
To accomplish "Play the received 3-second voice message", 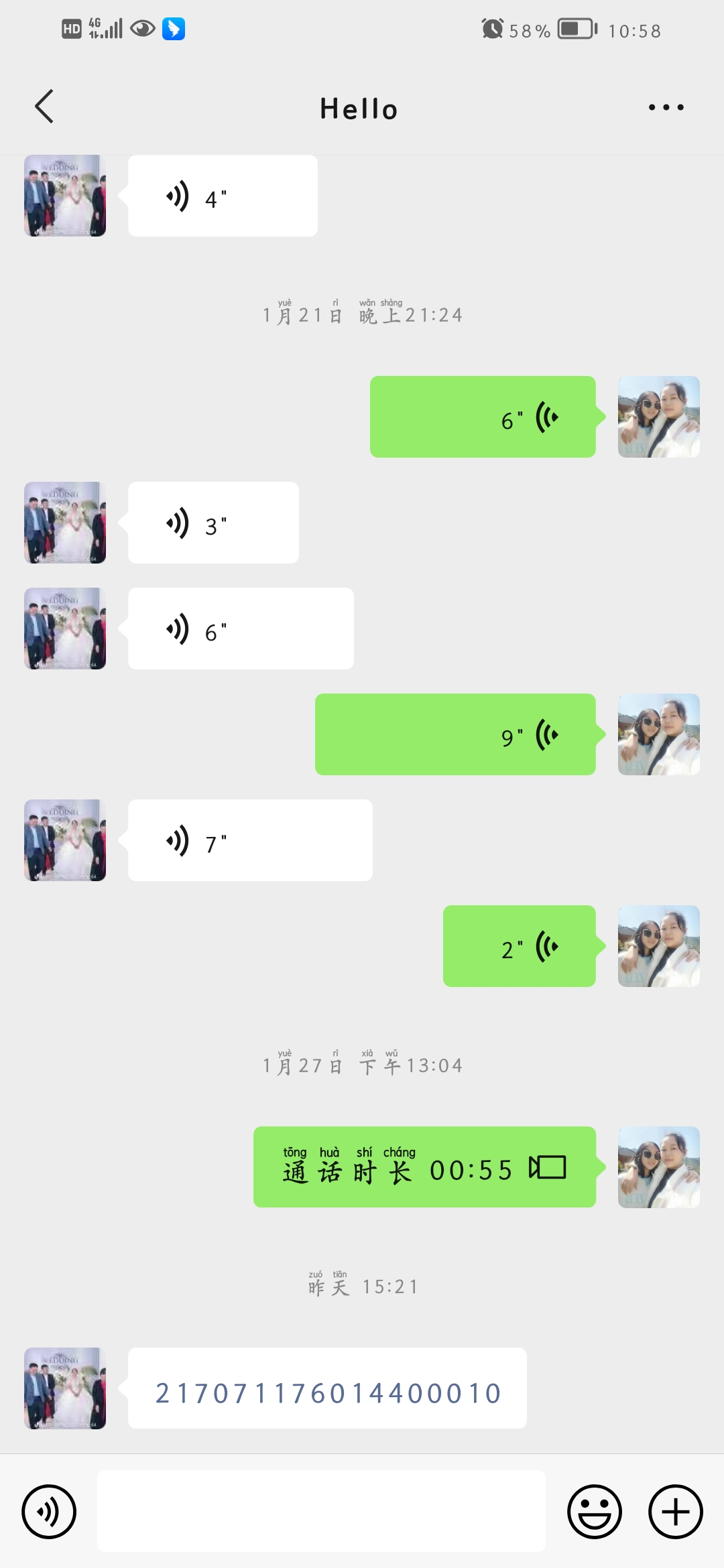I will [x=213, y=523].
